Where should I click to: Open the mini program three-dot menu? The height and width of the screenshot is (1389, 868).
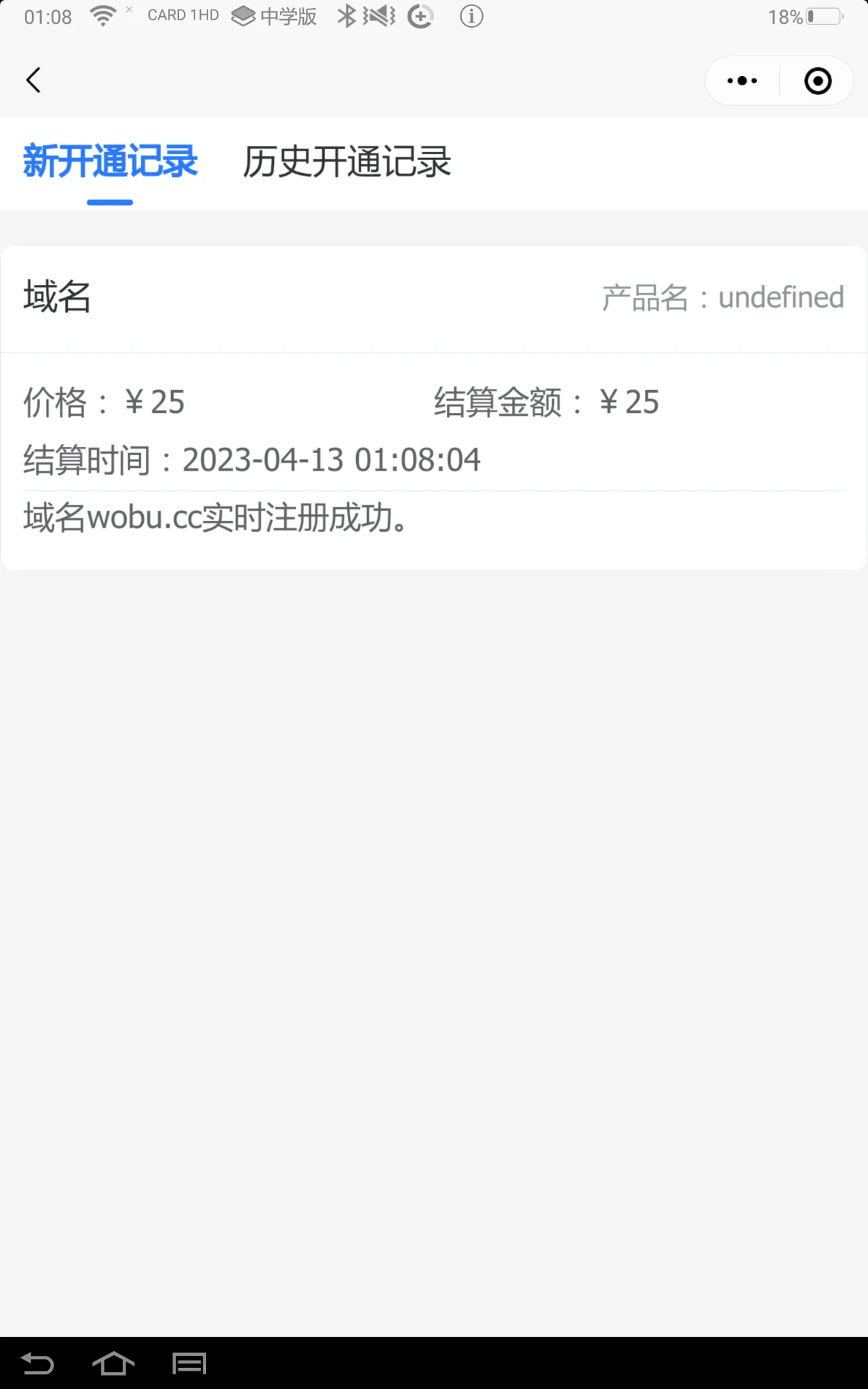[742, 81]
